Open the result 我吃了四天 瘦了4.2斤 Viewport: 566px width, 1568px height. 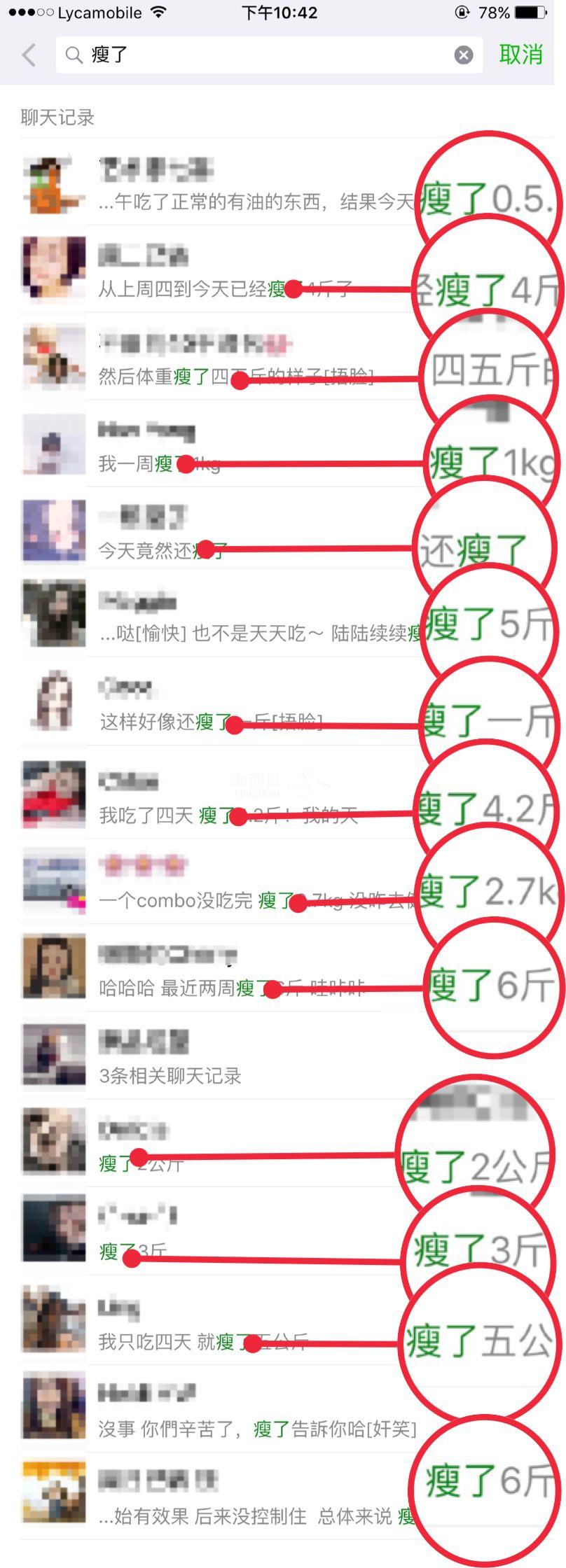coord(224,798)
